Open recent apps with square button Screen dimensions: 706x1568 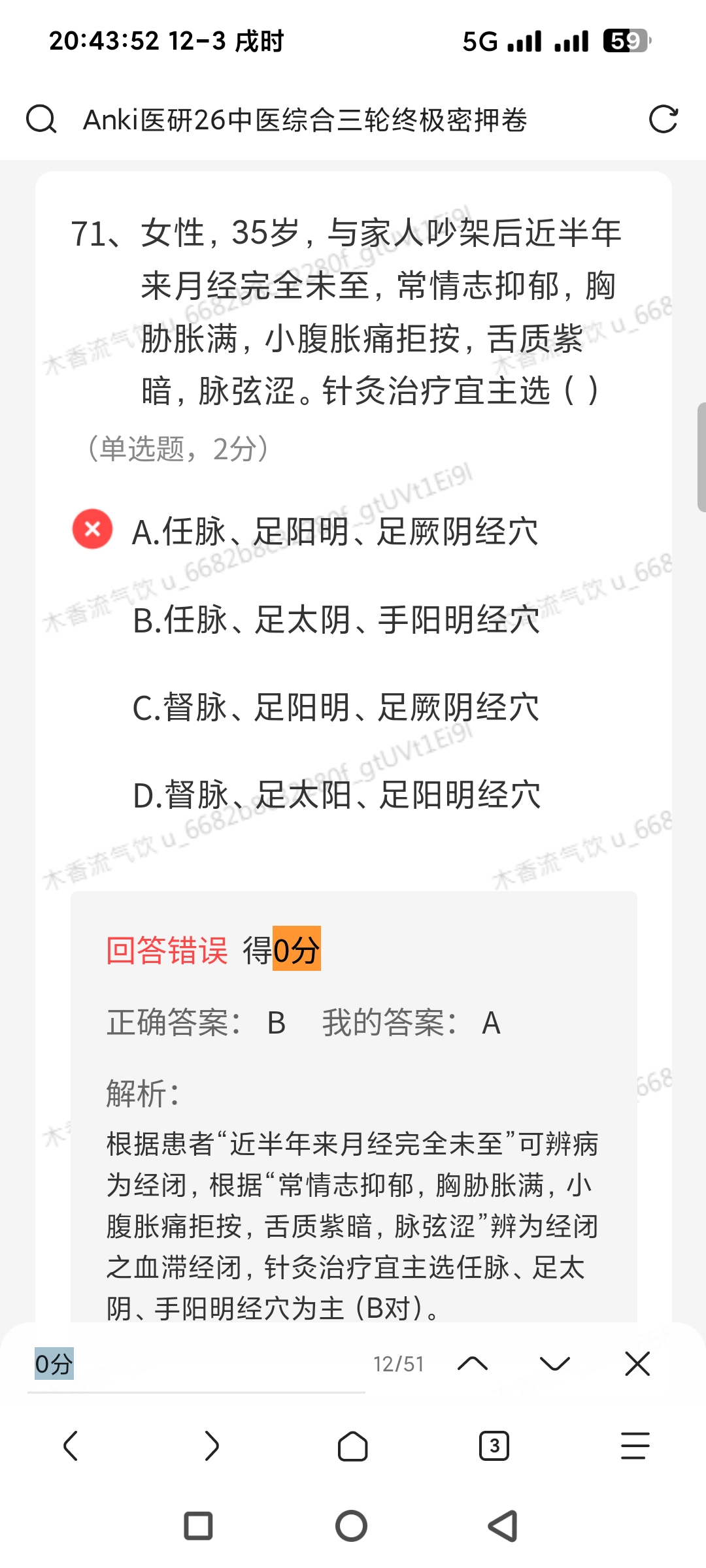tap(198, 1526)
